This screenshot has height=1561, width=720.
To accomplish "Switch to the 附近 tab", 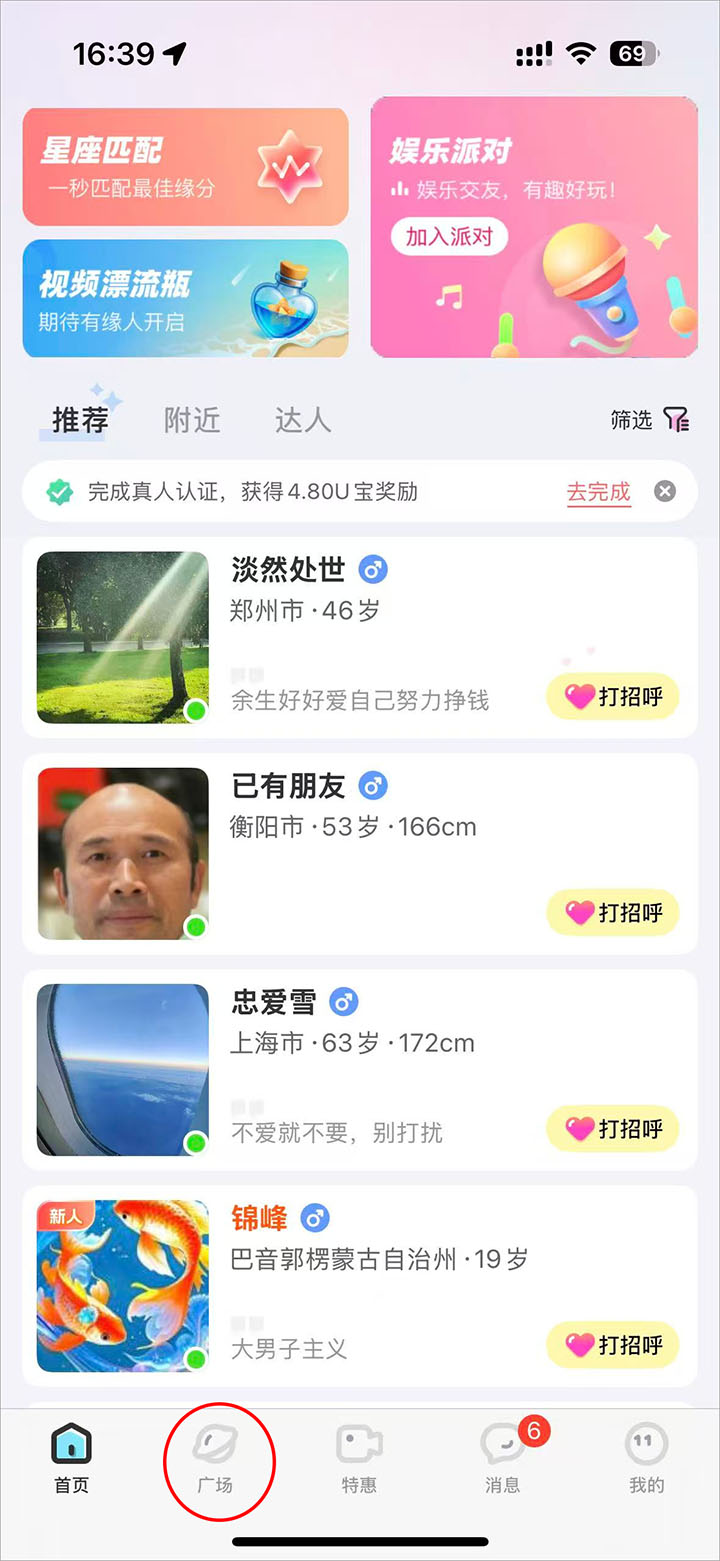I will (192, 420).
